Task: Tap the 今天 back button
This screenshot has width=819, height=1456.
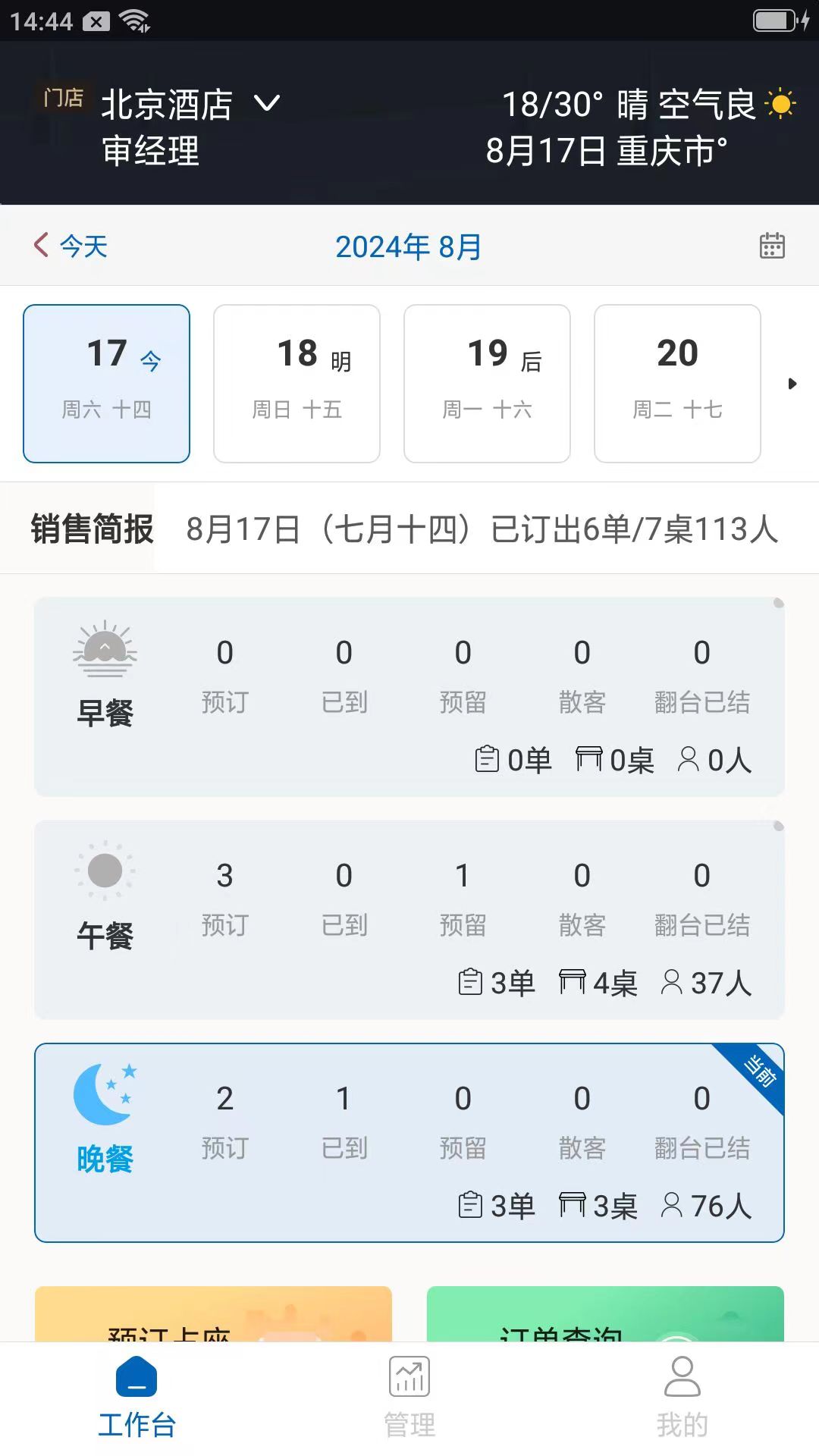Action: coord(71,246)
